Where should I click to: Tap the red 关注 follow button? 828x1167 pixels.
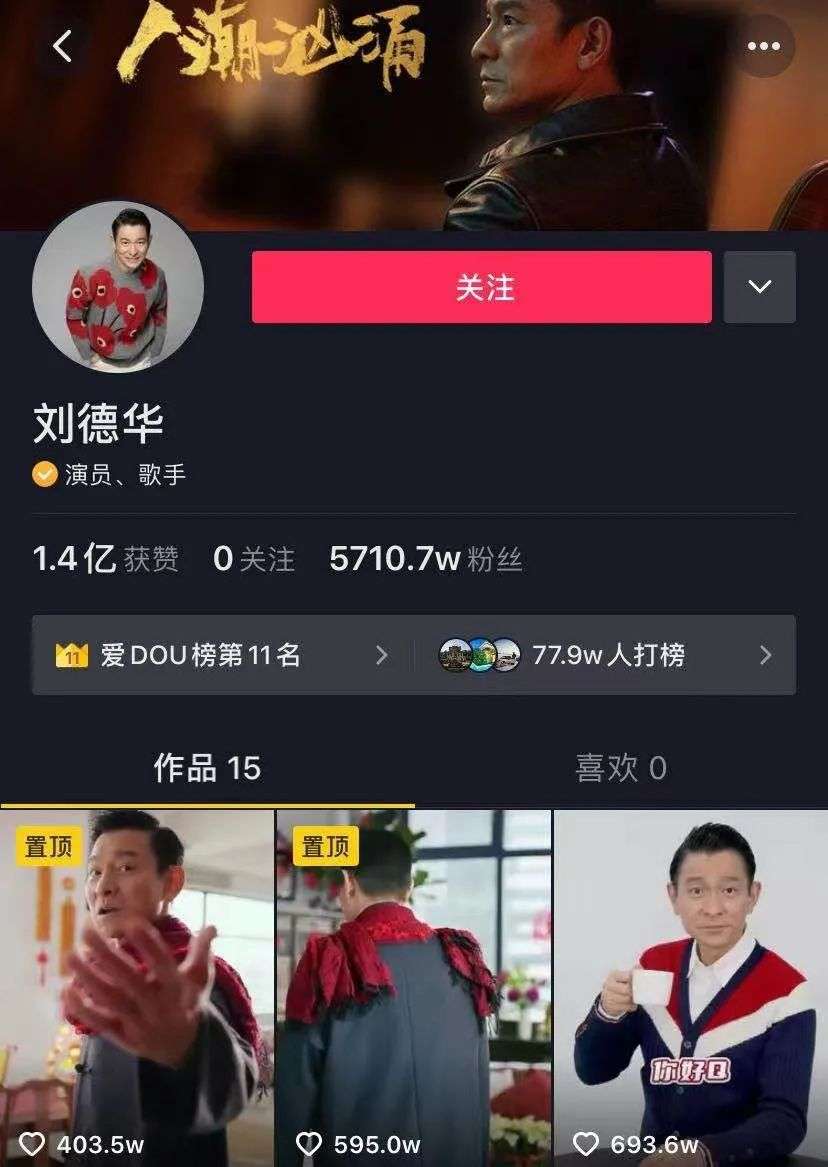[481, 287]
